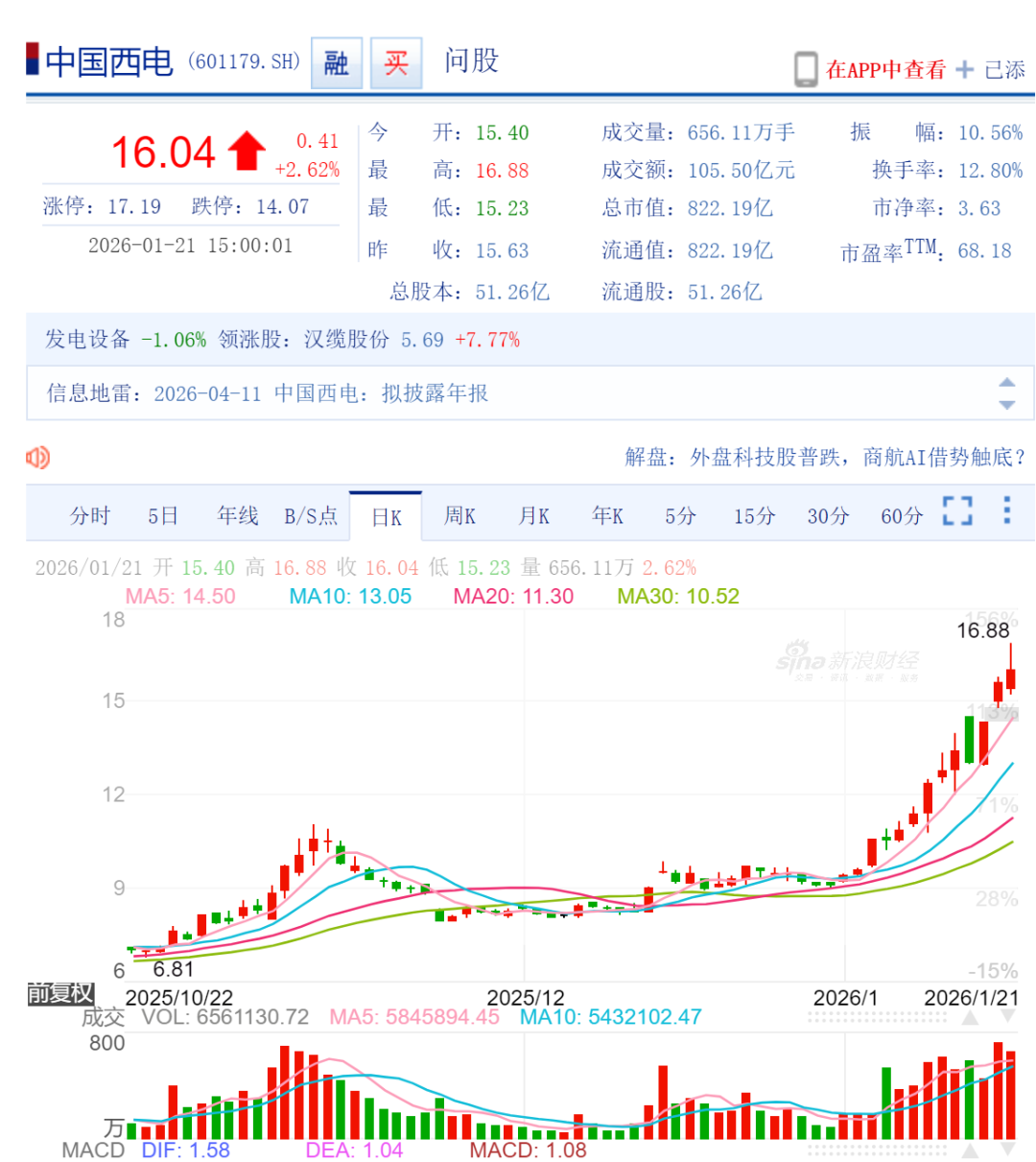This screenshot has height=1162, width=1036.
Task: Show B/S点 on the chart
Action: 311,516
